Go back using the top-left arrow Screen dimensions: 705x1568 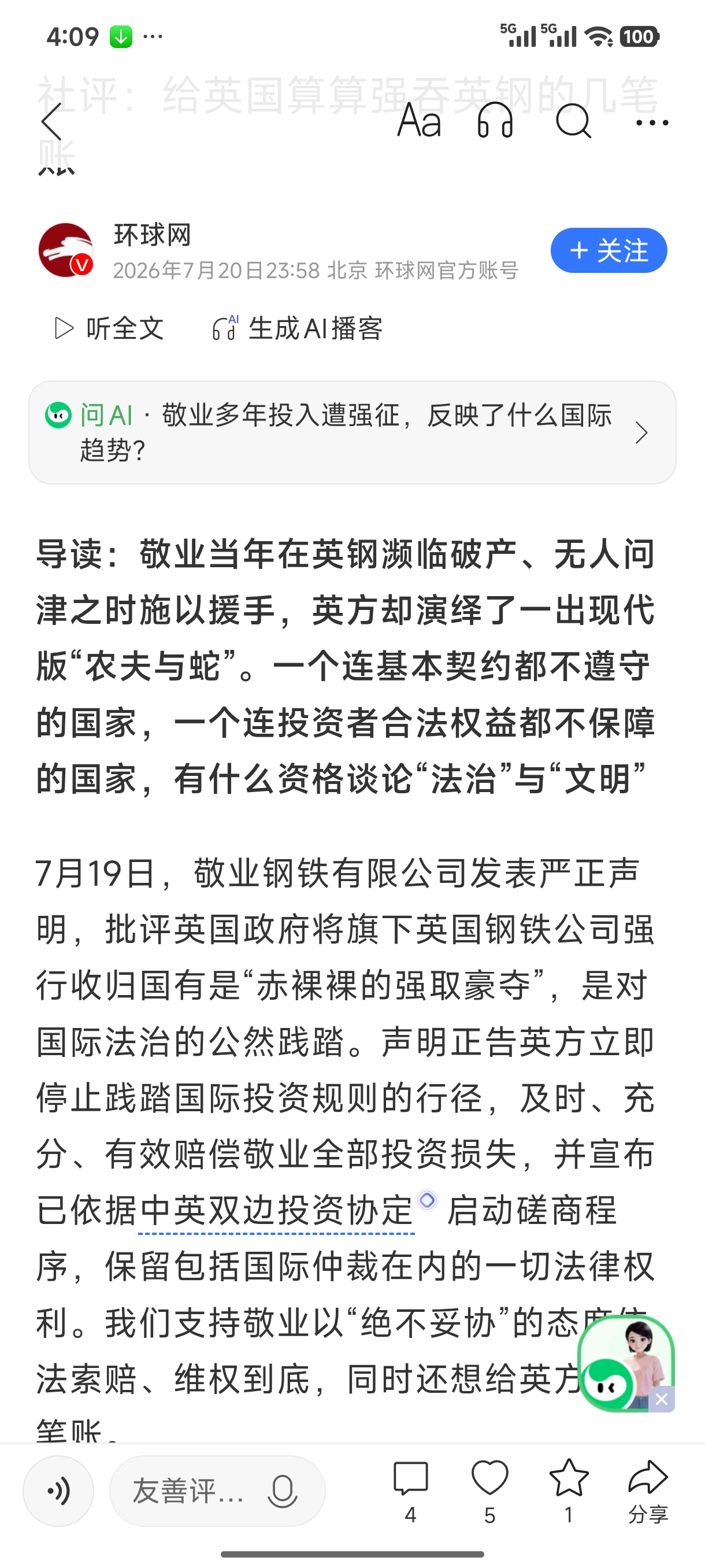(x=53, y=122)
